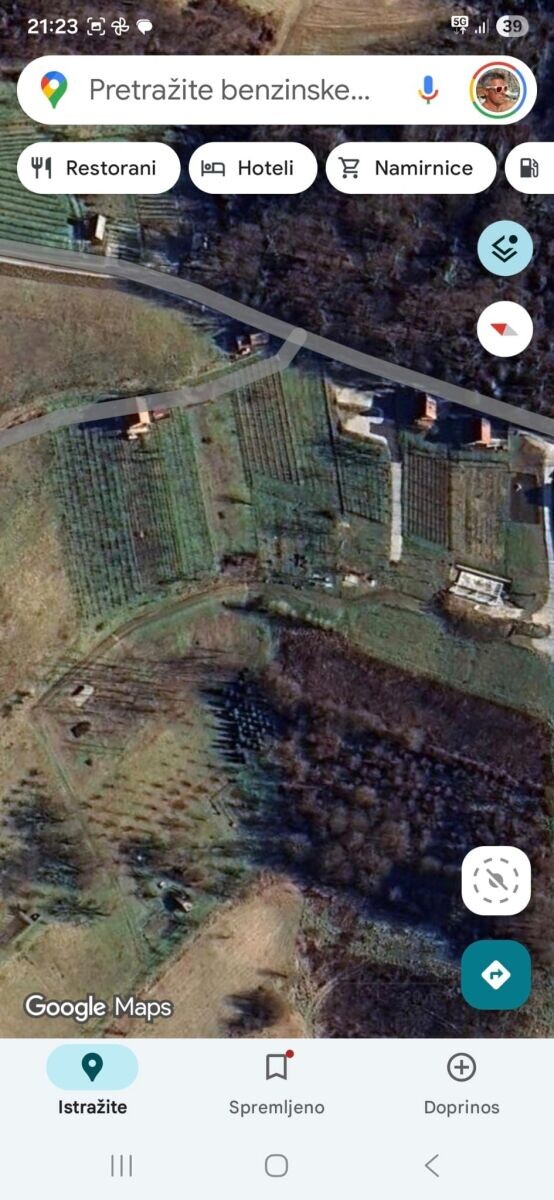Select the Namirnice chip
Image resolution: width=554 pixels, height=1200 pixels.
(410, 168)
